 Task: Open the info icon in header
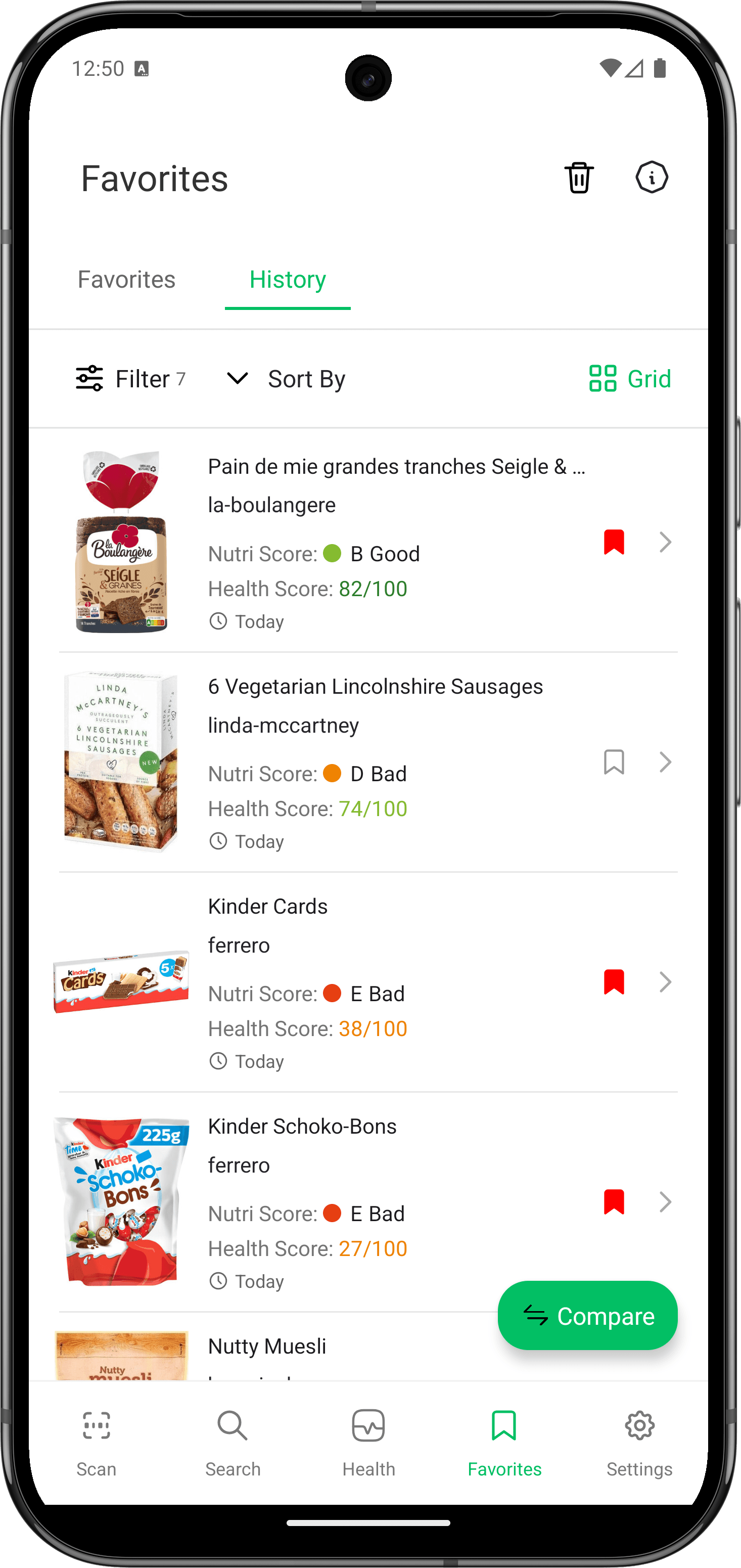[652, 178]
